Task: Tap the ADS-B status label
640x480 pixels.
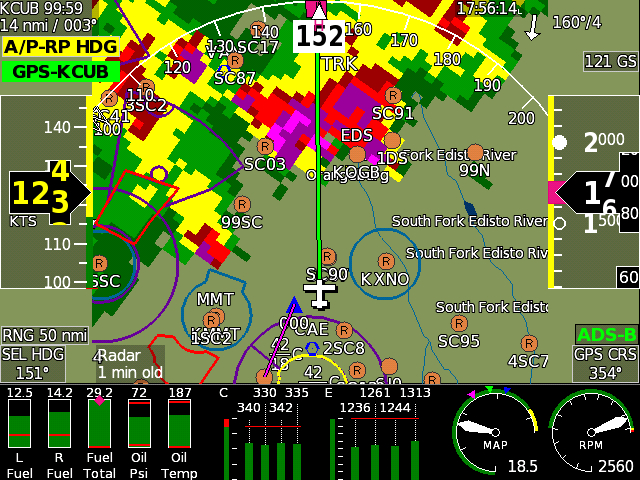Action: pyautogui.click(x=606, y=335)
